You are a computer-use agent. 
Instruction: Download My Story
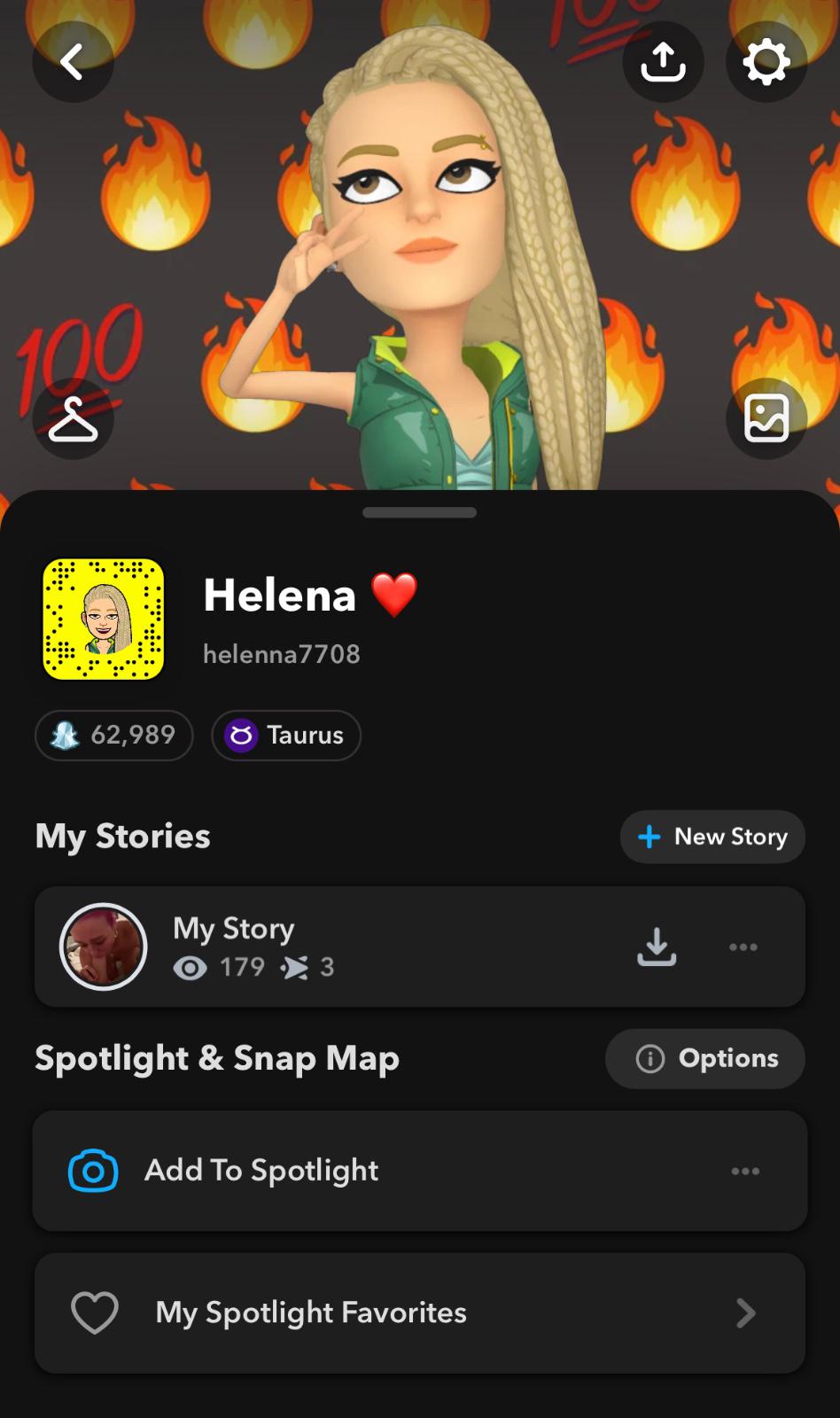tap(657, 947)
